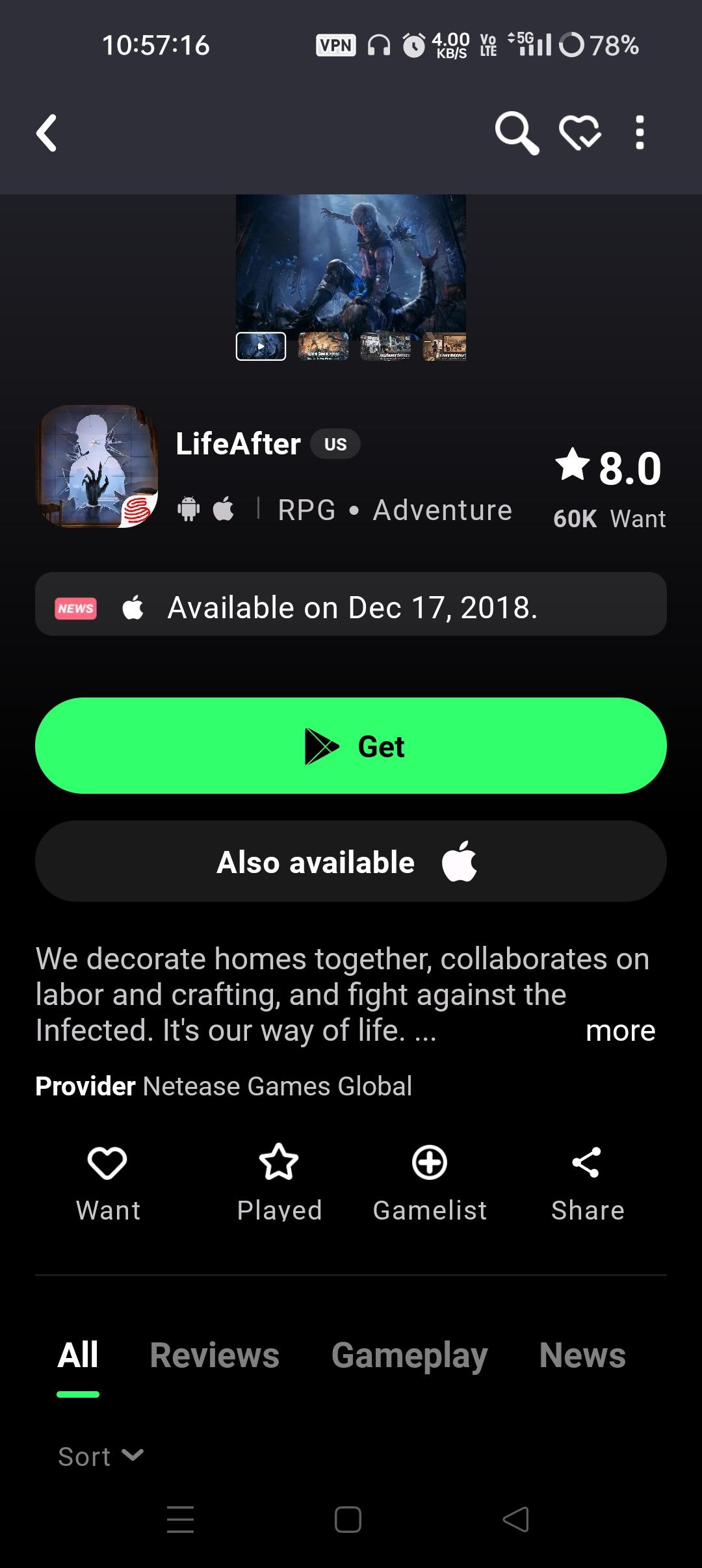Image resolution: width=702 pixels, height=1568 pixels.
Task: Open the Sort dropdown
Action: (x=101, y=1457)
